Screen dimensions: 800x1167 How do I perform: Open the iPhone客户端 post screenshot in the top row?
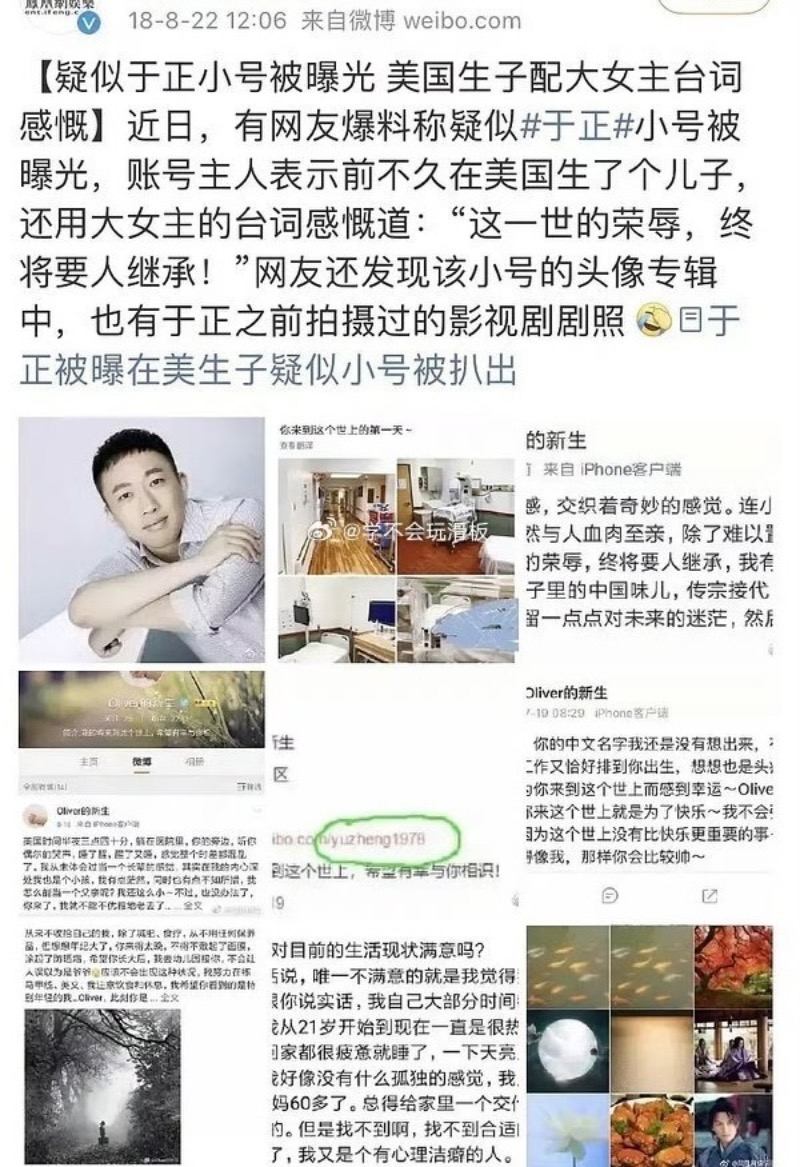click(x=650, y=541)
